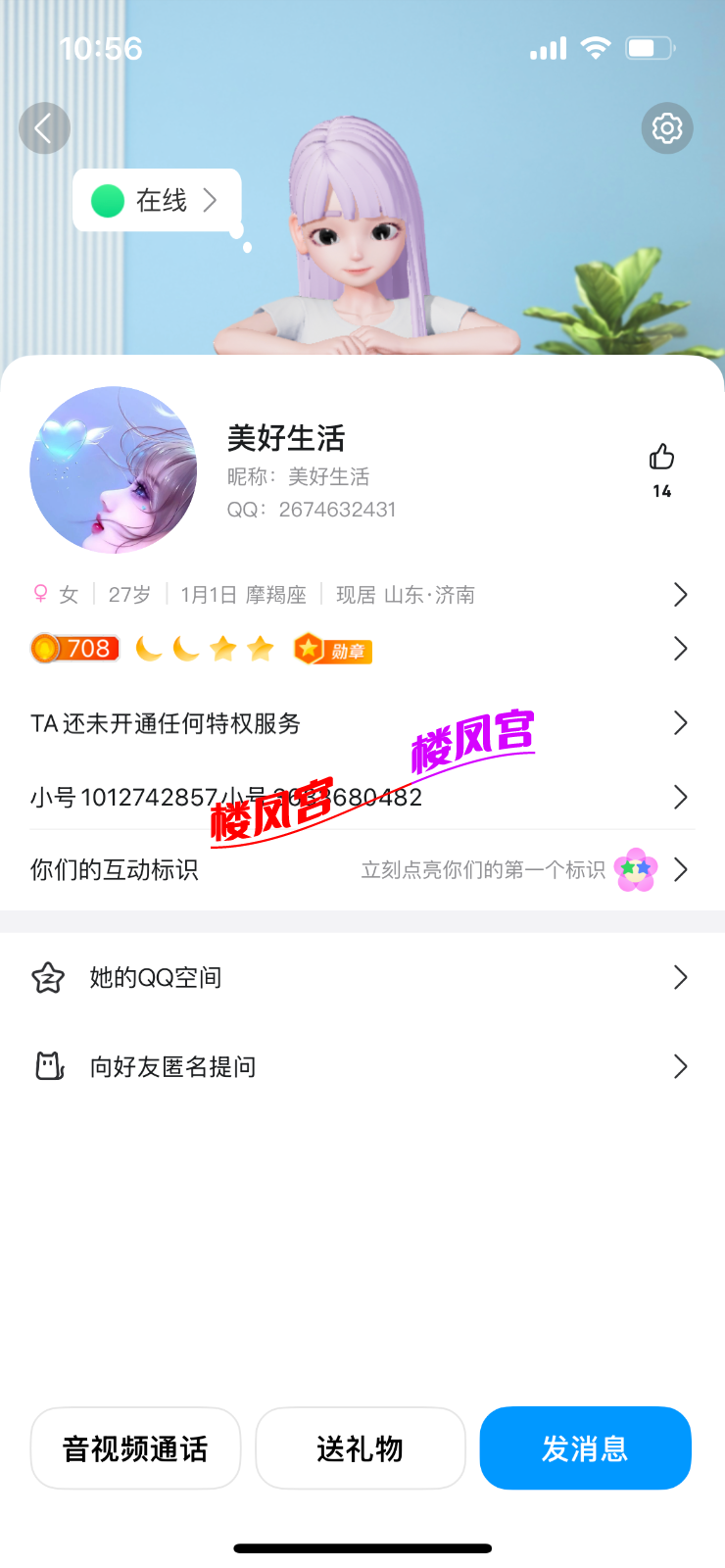This screenshot has height=1568, width=725.
Task: Start 音视频通话 call
Action: pyautogui.click(x=135, y=1448)
